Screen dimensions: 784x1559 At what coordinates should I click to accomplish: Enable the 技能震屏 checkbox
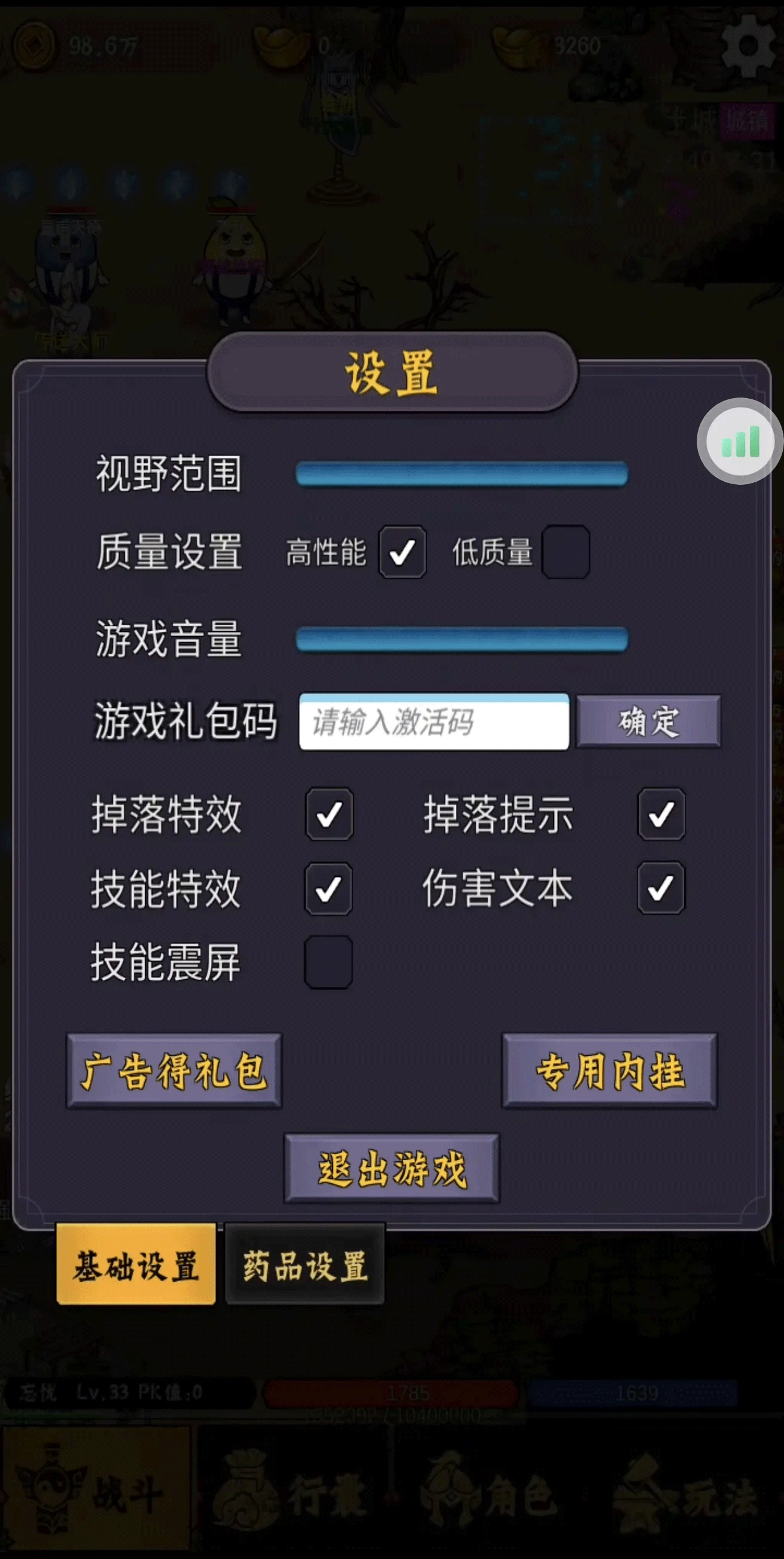[329, 962]
